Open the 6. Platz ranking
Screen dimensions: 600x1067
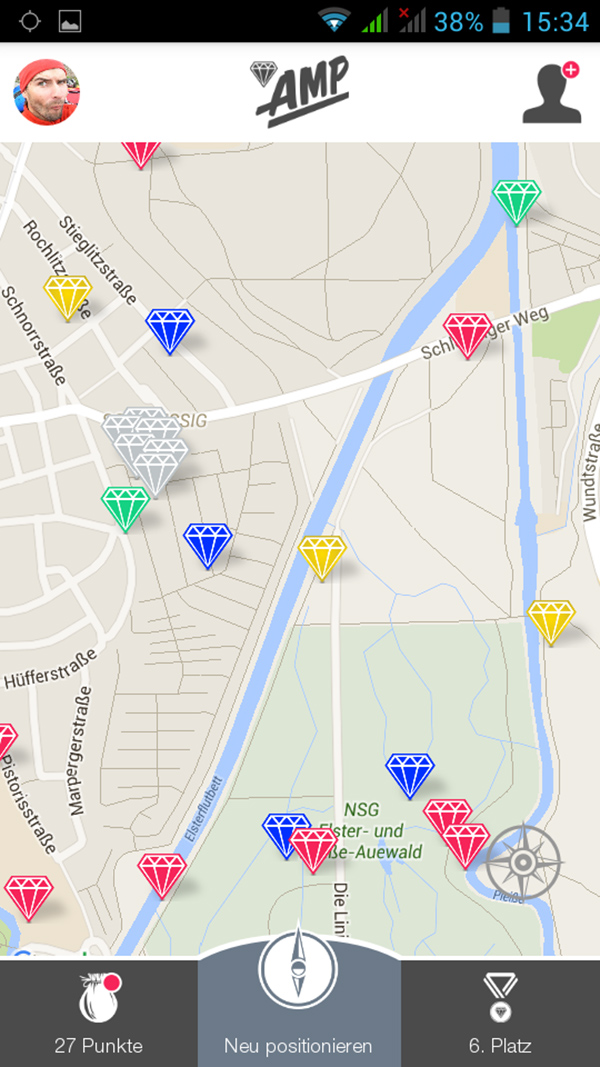coord(500,1014)
